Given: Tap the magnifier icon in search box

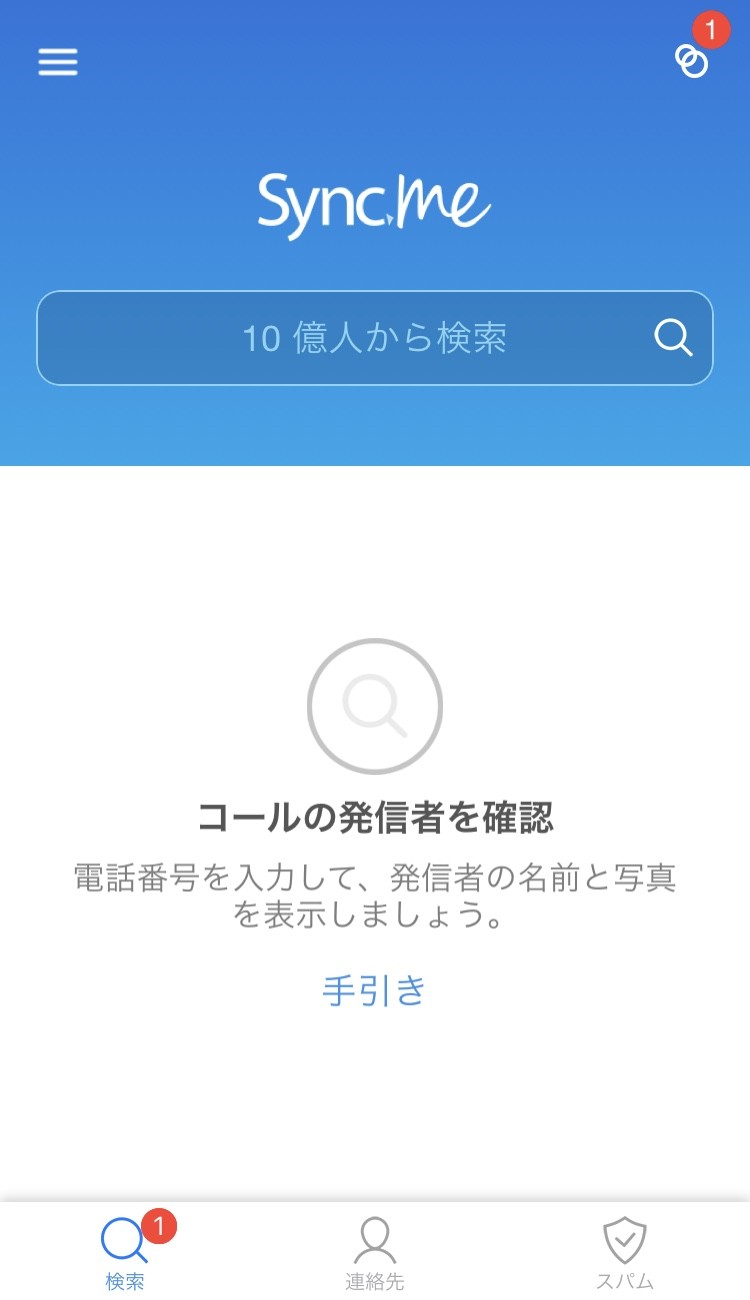Looking at the screenshot, I should 673,338.
